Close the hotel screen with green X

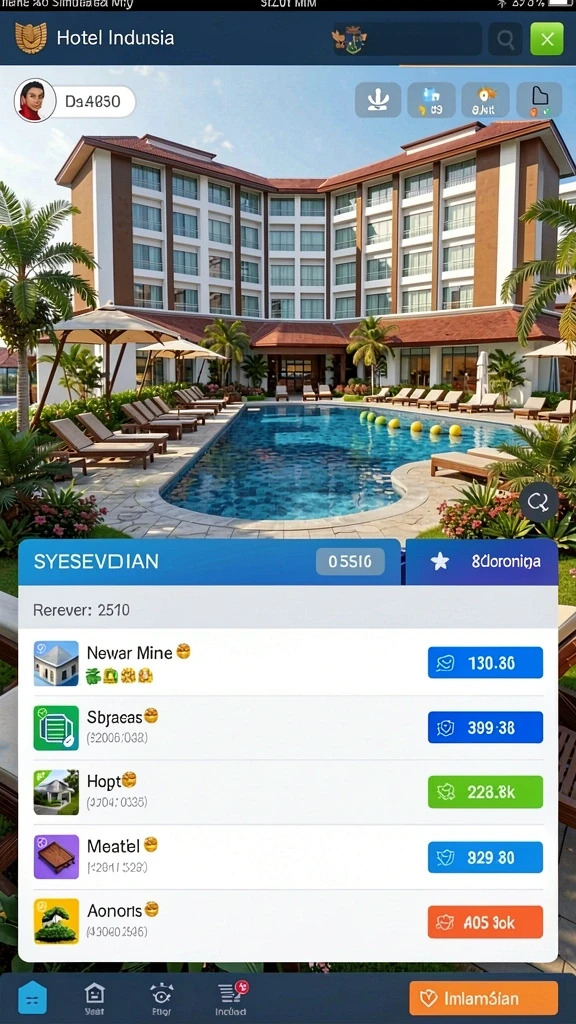[x=547, y=39]
